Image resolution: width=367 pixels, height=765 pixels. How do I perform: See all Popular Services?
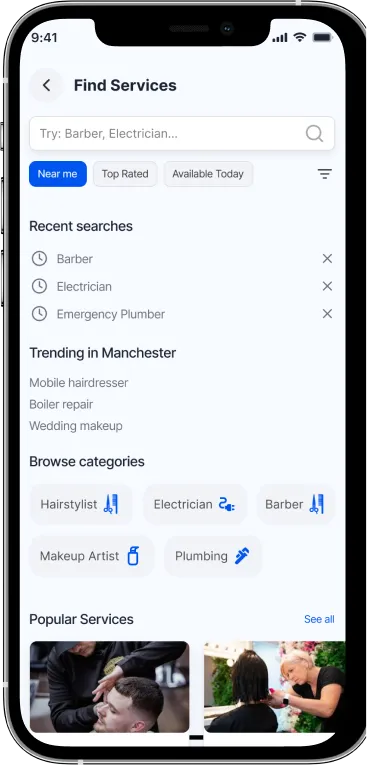(319, 619)
